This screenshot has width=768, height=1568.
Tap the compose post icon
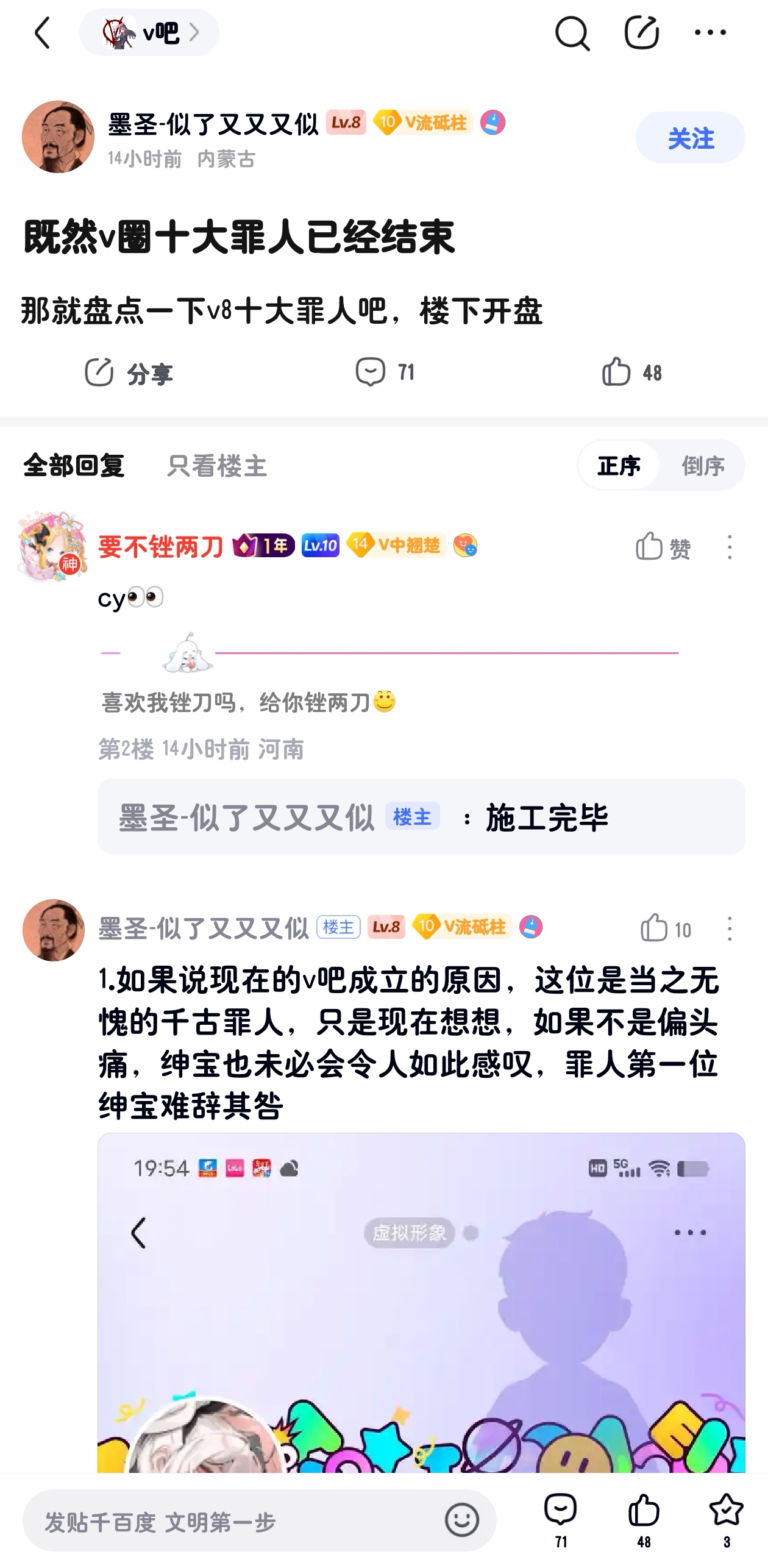pos(641,33)
